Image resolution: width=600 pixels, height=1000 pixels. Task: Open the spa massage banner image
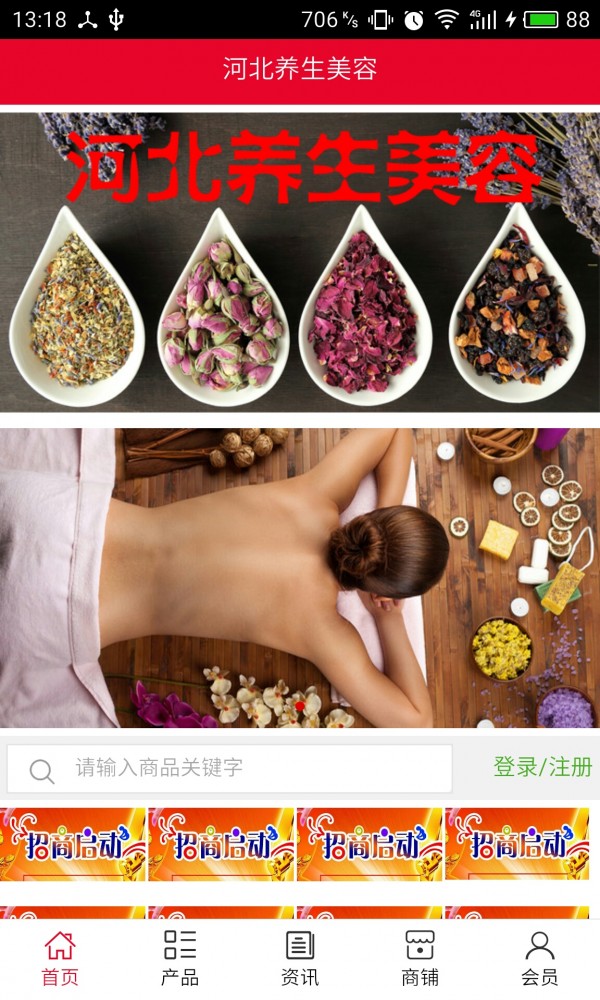coord(300,578)
